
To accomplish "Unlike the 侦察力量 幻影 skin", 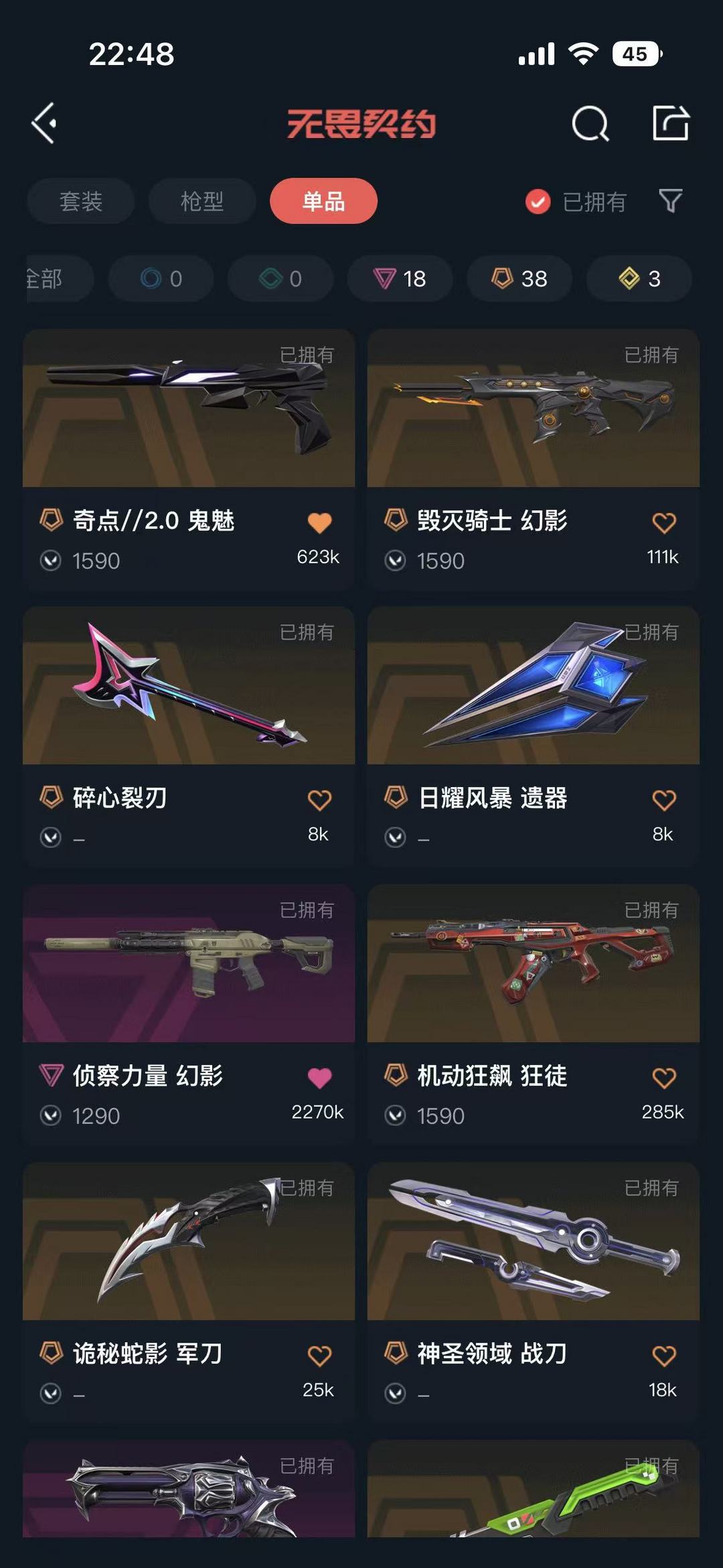I will (319, 1078).
